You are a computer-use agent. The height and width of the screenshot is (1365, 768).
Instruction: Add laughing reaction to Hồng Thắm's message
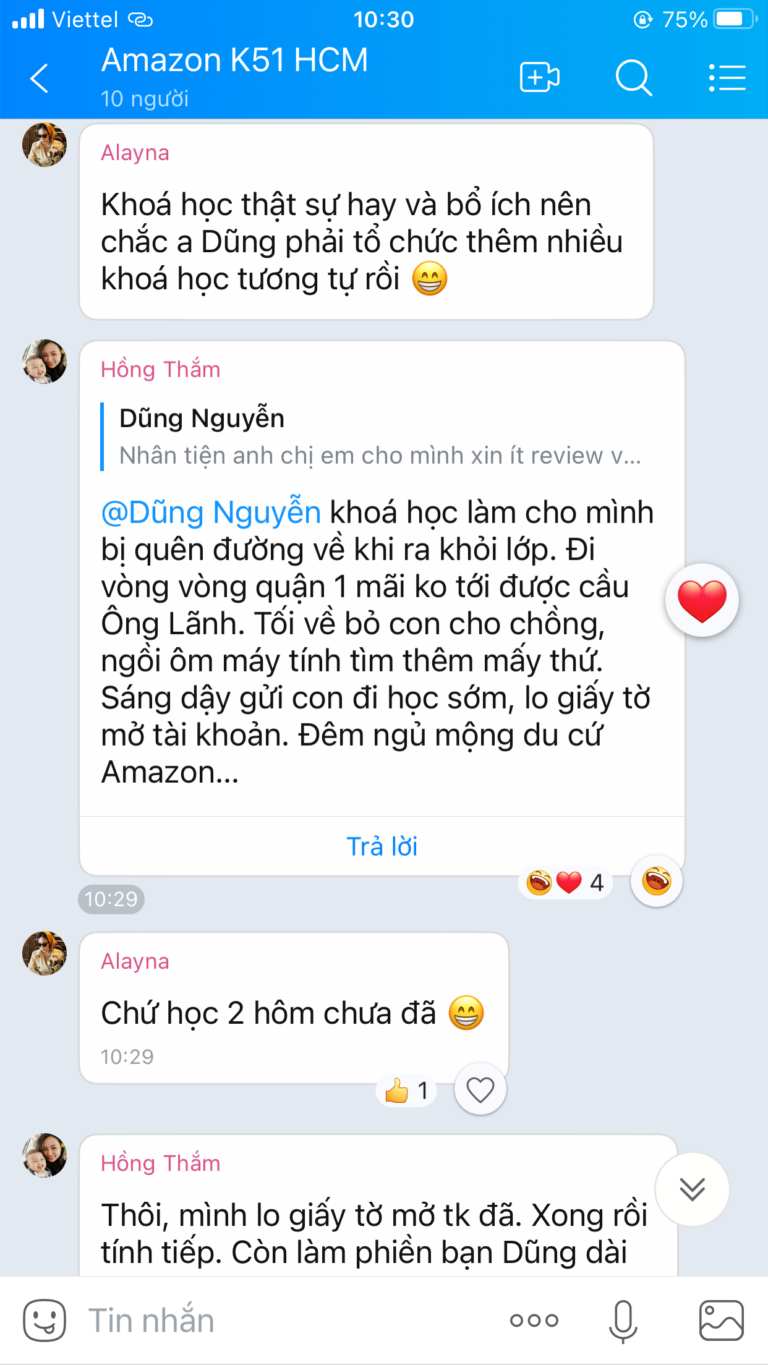pos(657,881)
